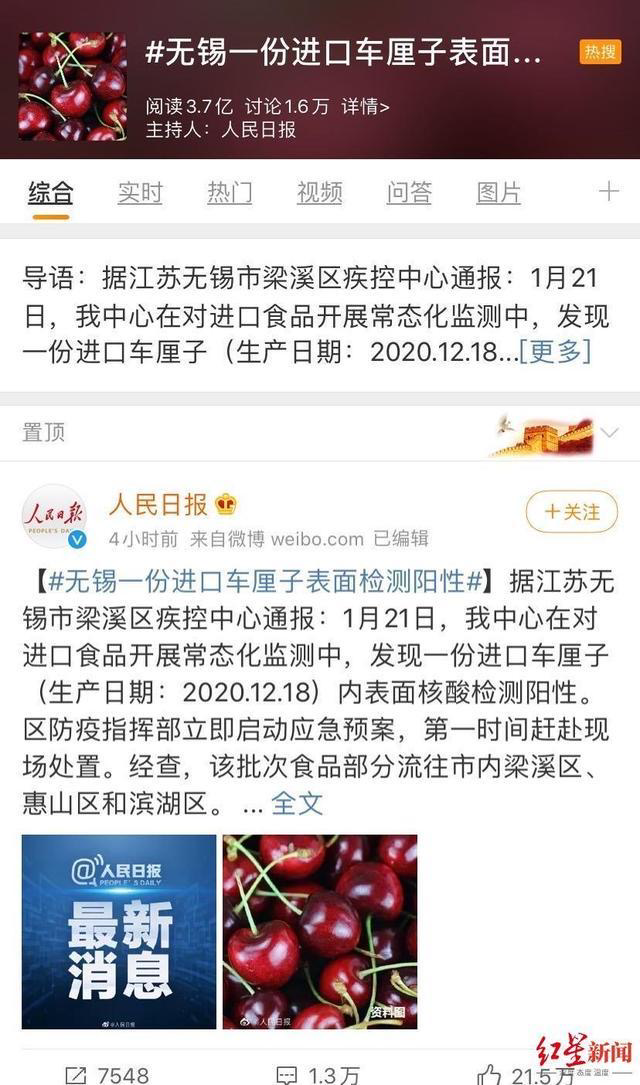
Task: Follow 人民日报 with 关注 button
Action: coord(572,512)
